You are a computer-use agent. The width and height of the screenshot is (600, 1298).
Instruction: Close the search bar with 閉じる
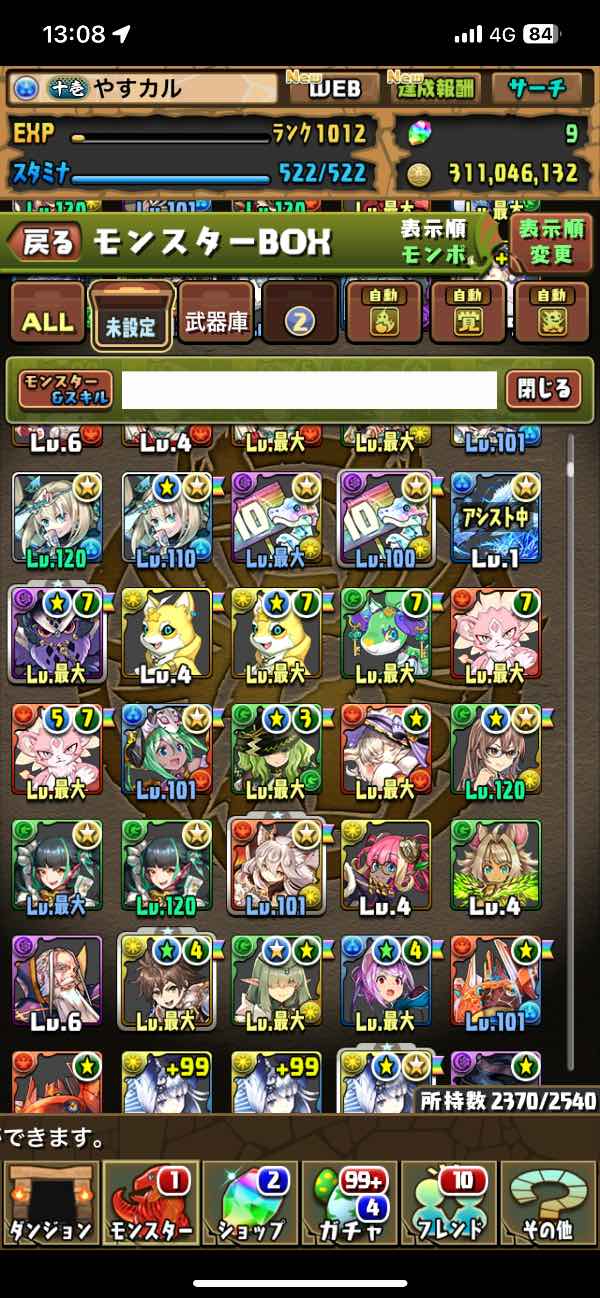click(x=543, y=389)
